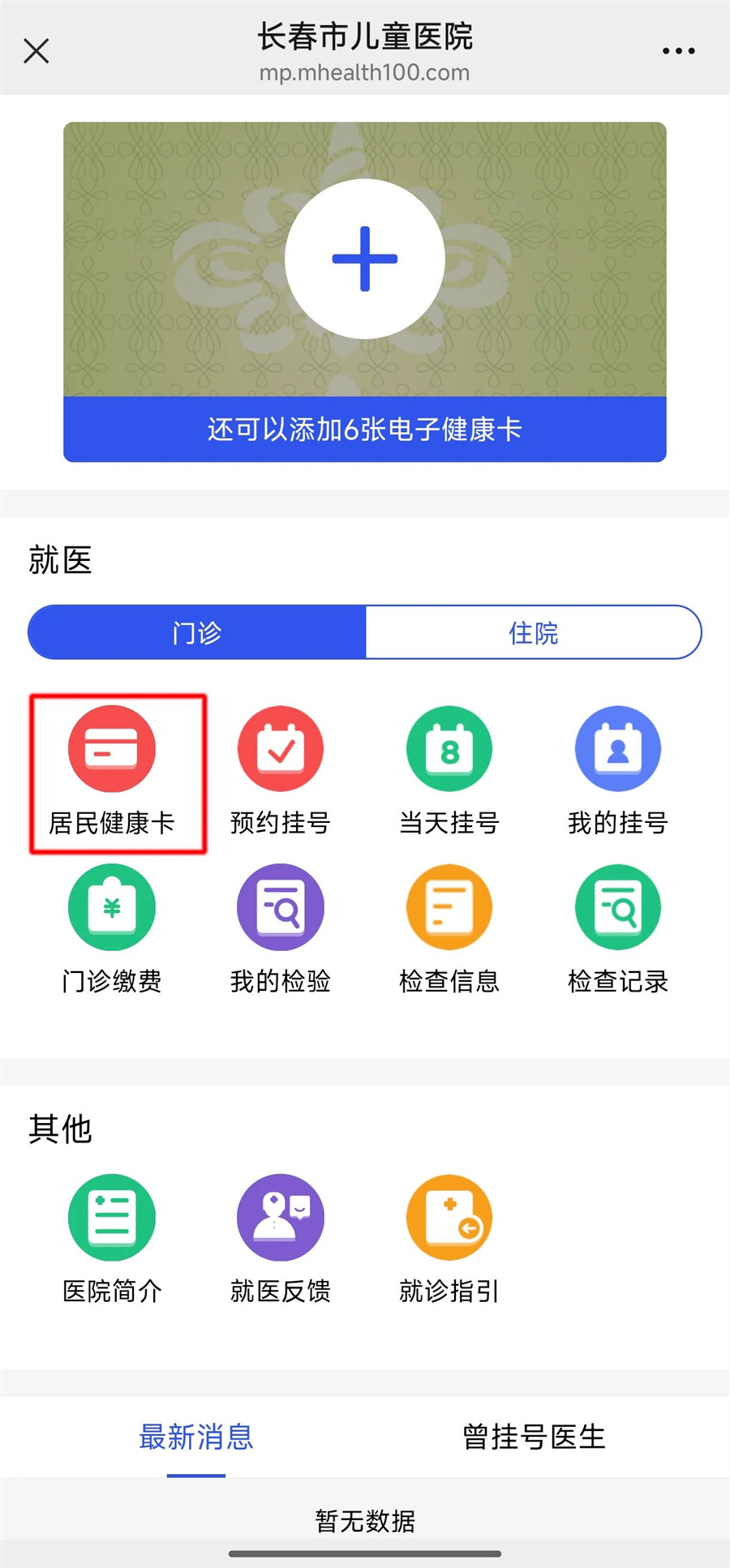Open 门诊缴费 payment
This screenshot has height=1568, width=730.
112,930
